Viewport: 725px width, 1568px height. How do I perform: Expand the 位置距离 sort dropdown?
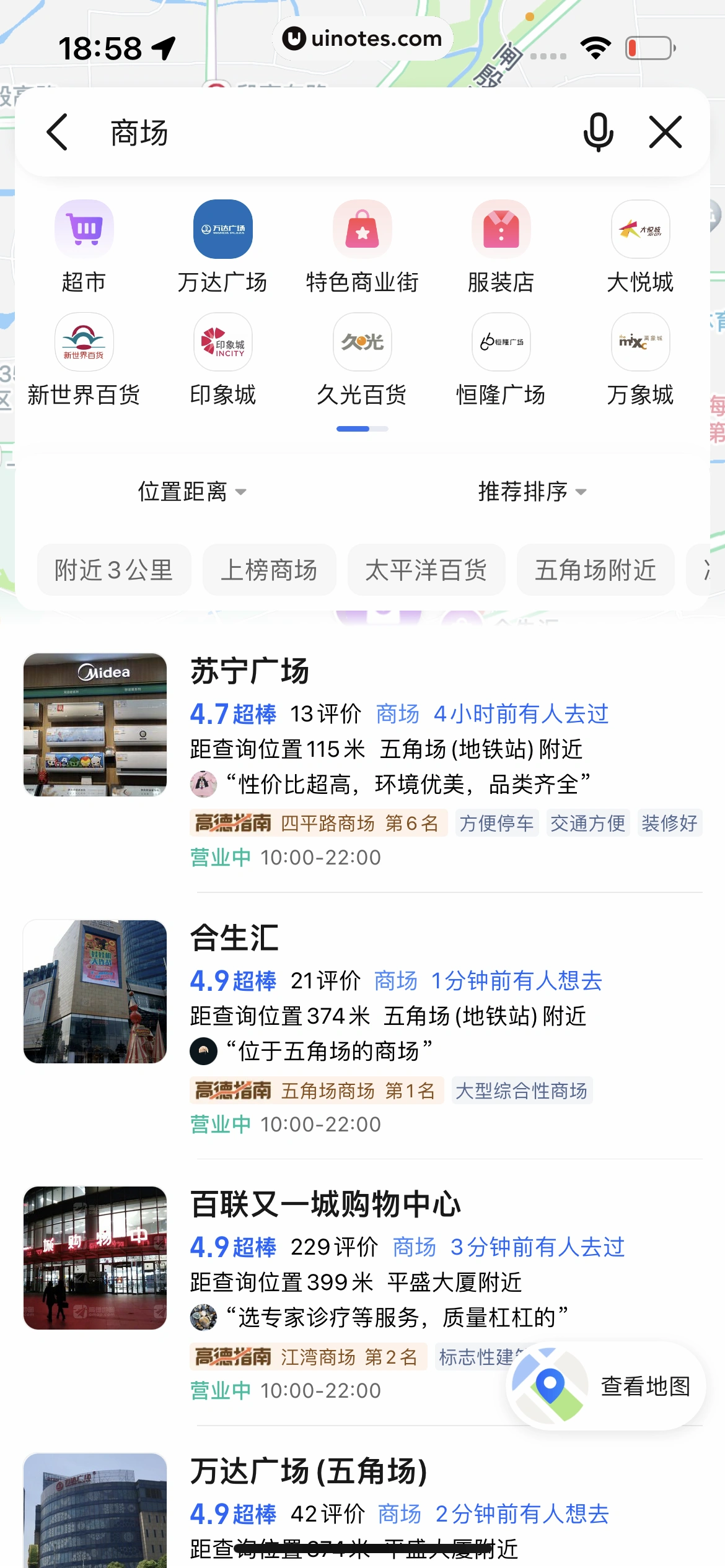click(x=189, y=491)
